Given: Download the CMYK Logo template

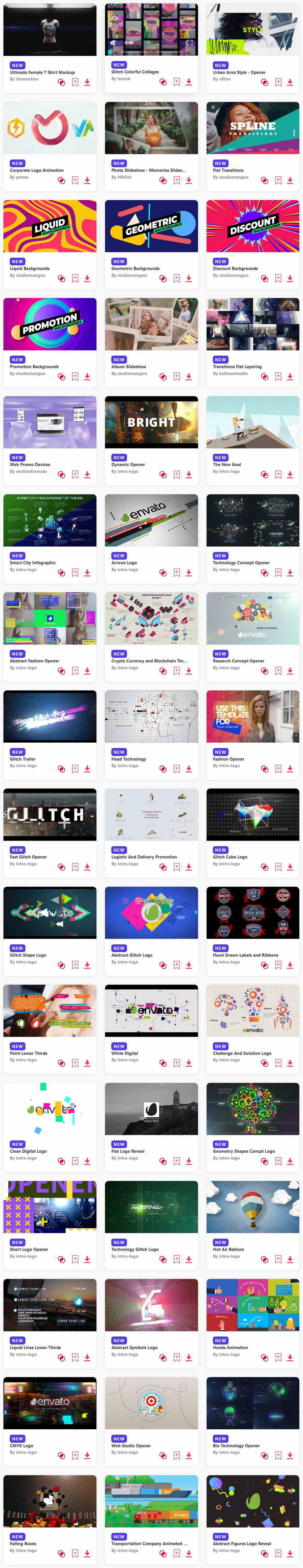Looking at the screenshot, I should [87, 1456].
